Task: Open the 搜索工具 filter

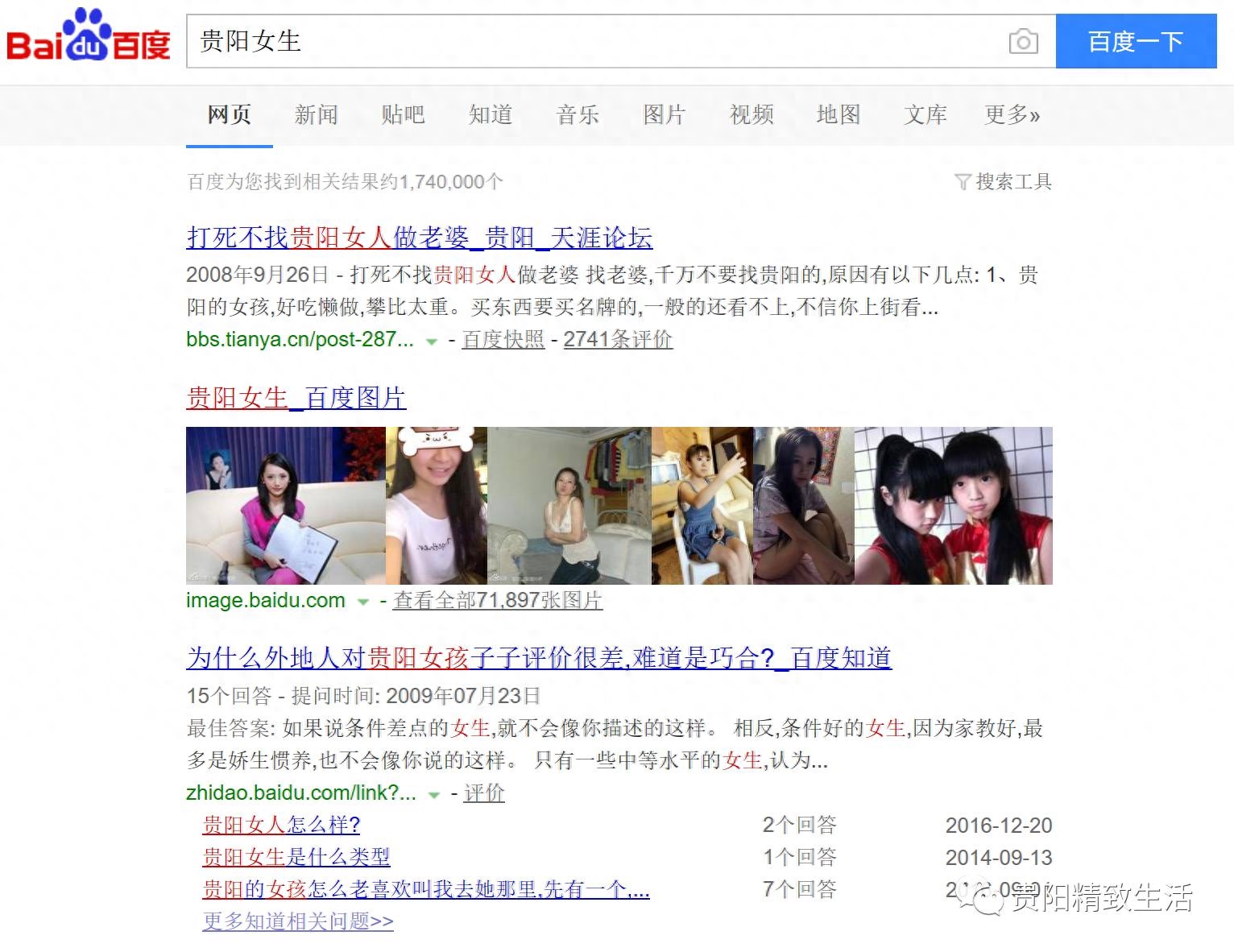Action: (1004, 182)
